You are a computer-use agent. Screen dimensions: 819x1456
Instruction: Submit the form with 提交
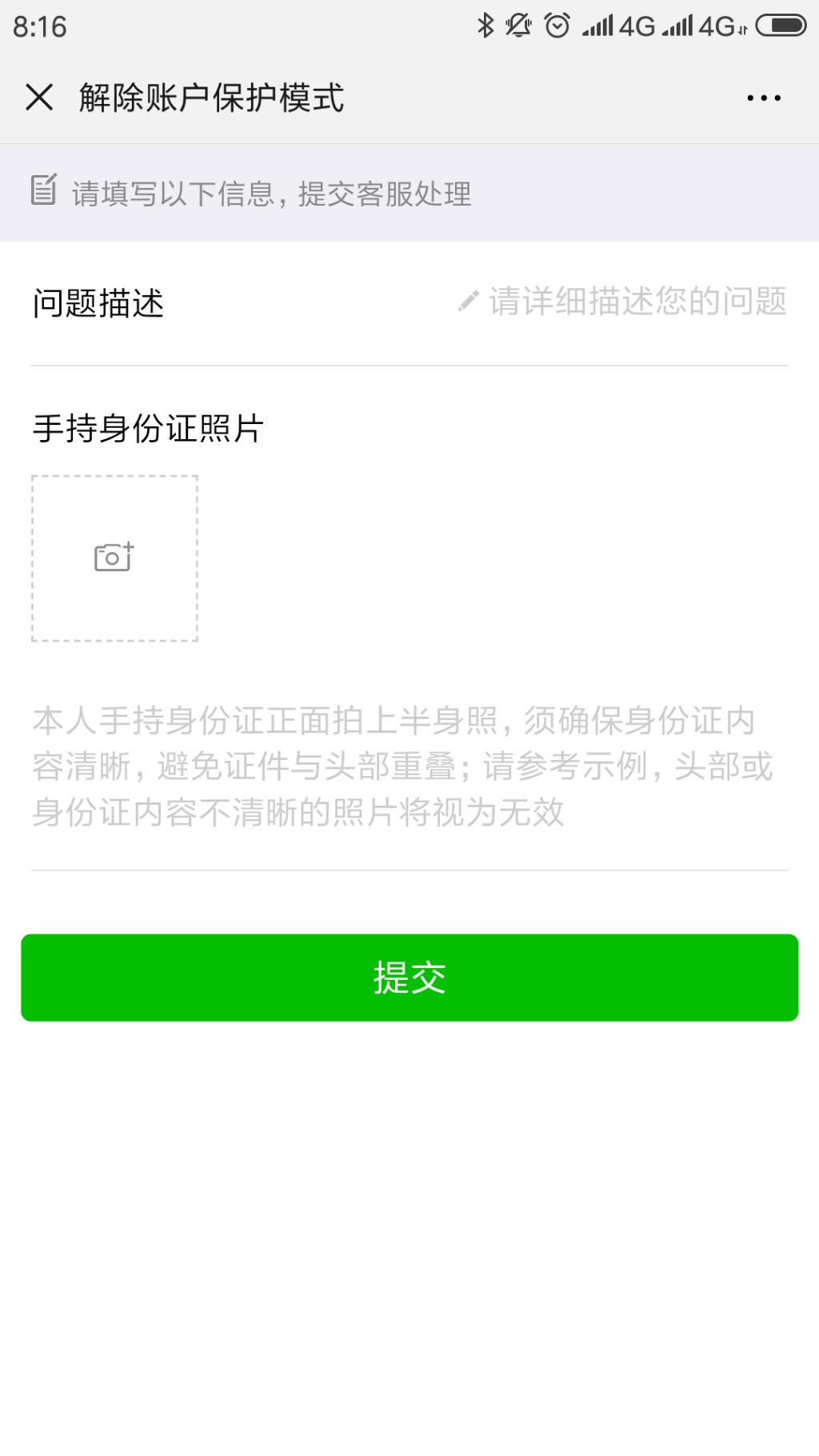pos(409,978)
